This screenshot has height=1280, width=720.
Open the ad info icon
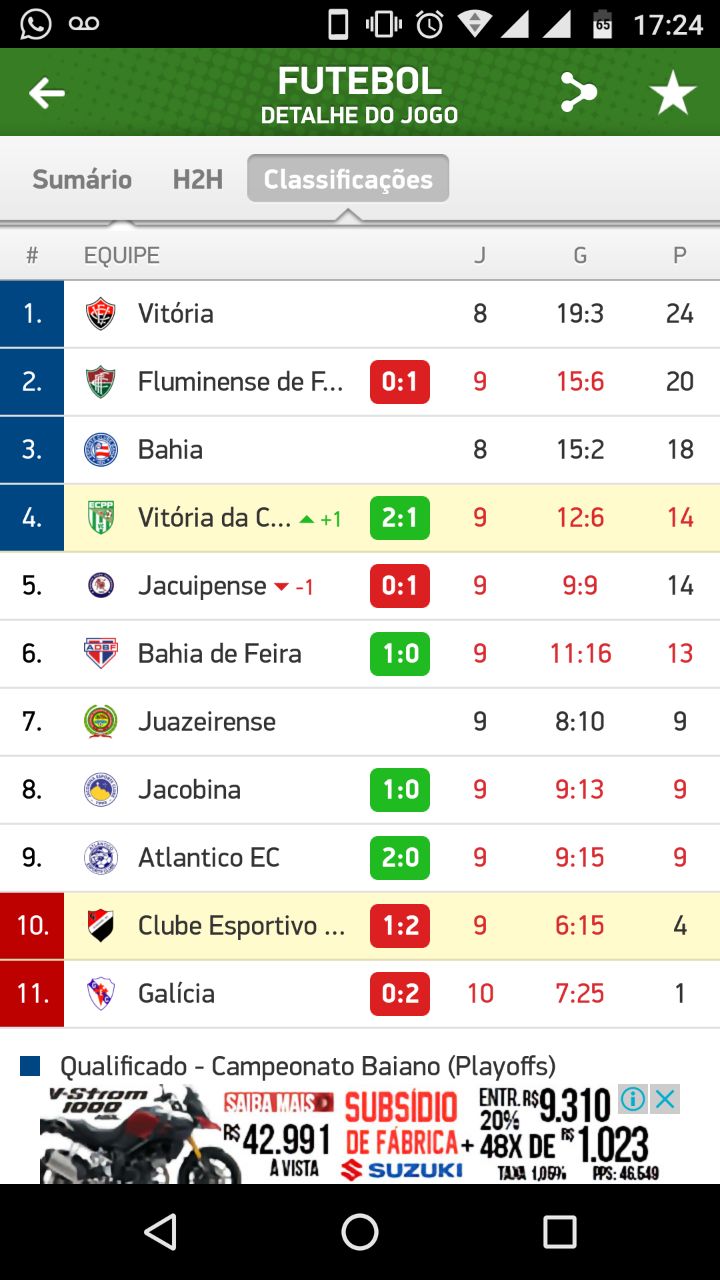633,1100
